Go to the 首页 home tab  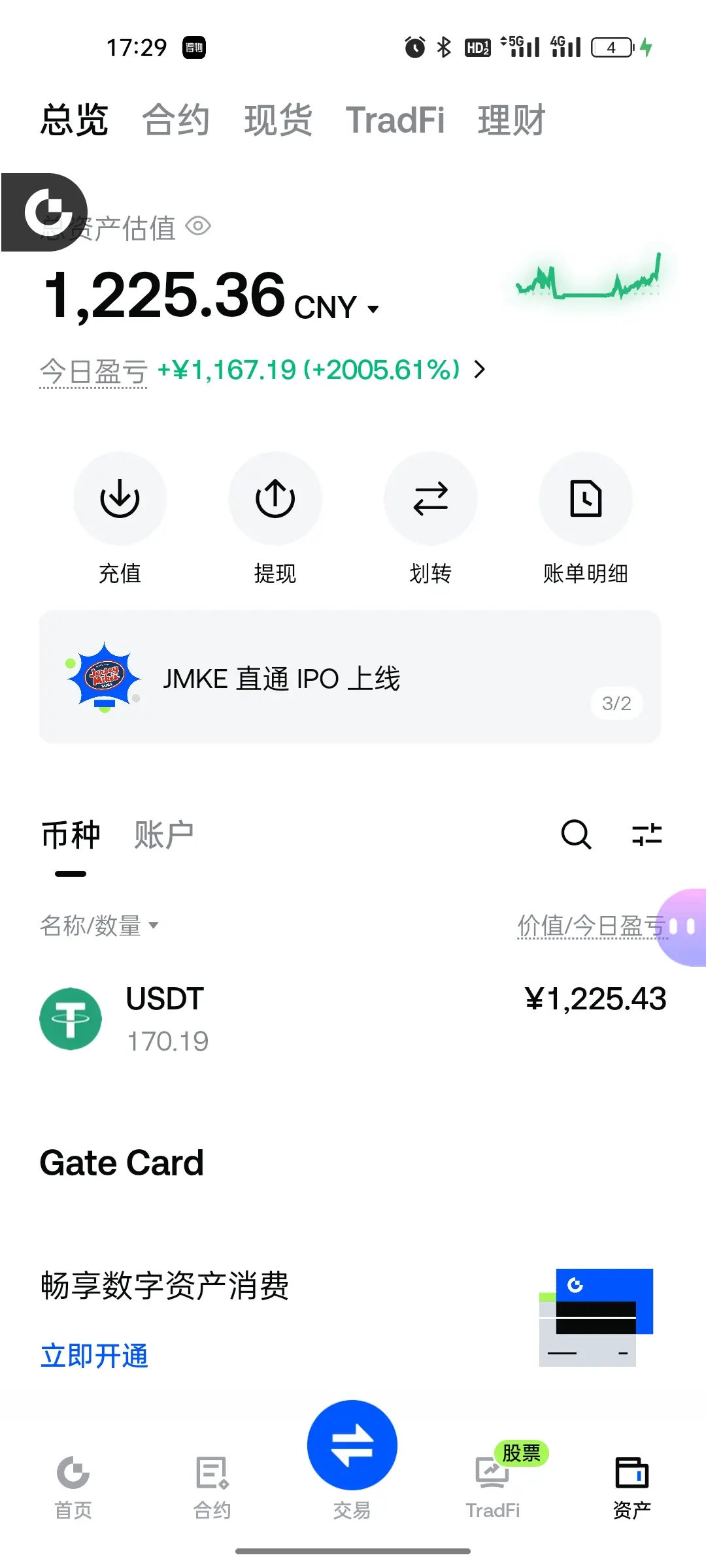click(73, 1488)
